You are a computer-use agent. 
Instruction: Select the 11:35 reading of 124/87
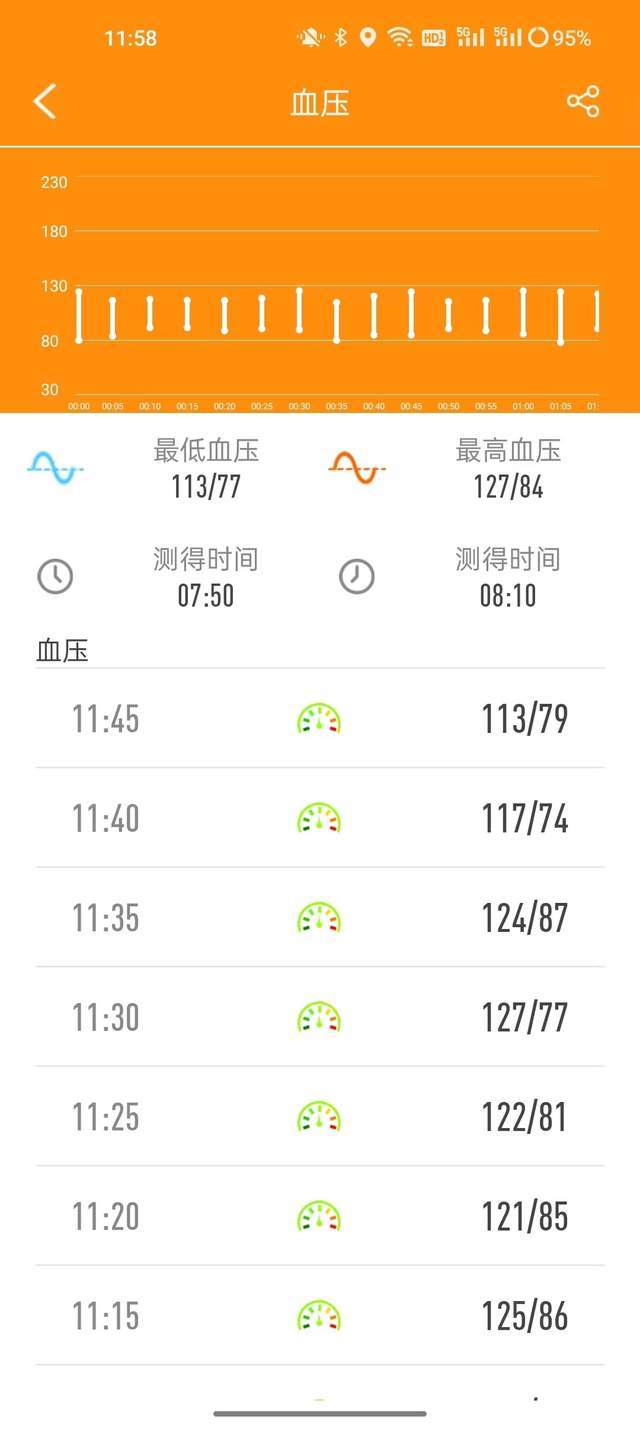click(x=320, y=917)
